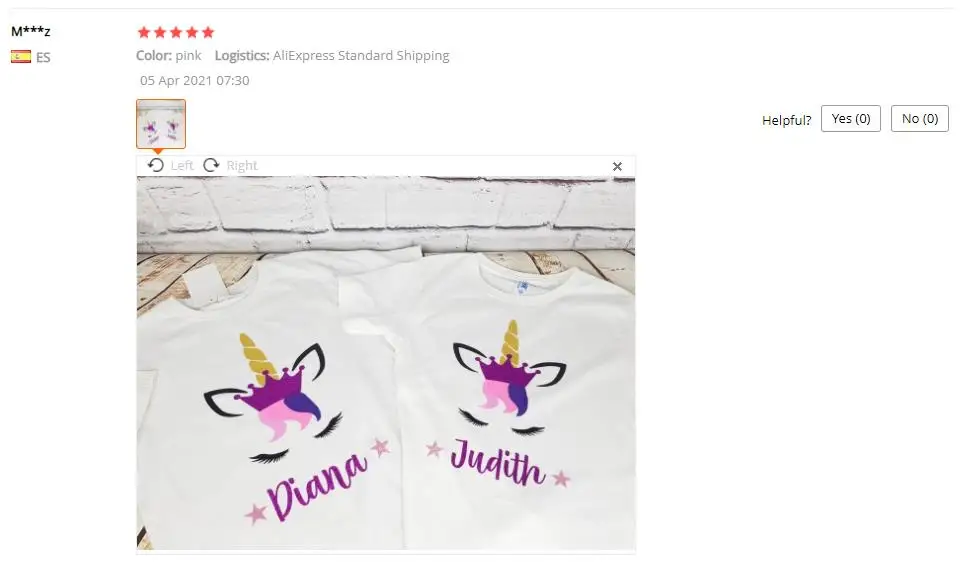Select the review photo thumbnail
Image resolution: width=961 pixels, height=573 pixels.
[161, 124]
